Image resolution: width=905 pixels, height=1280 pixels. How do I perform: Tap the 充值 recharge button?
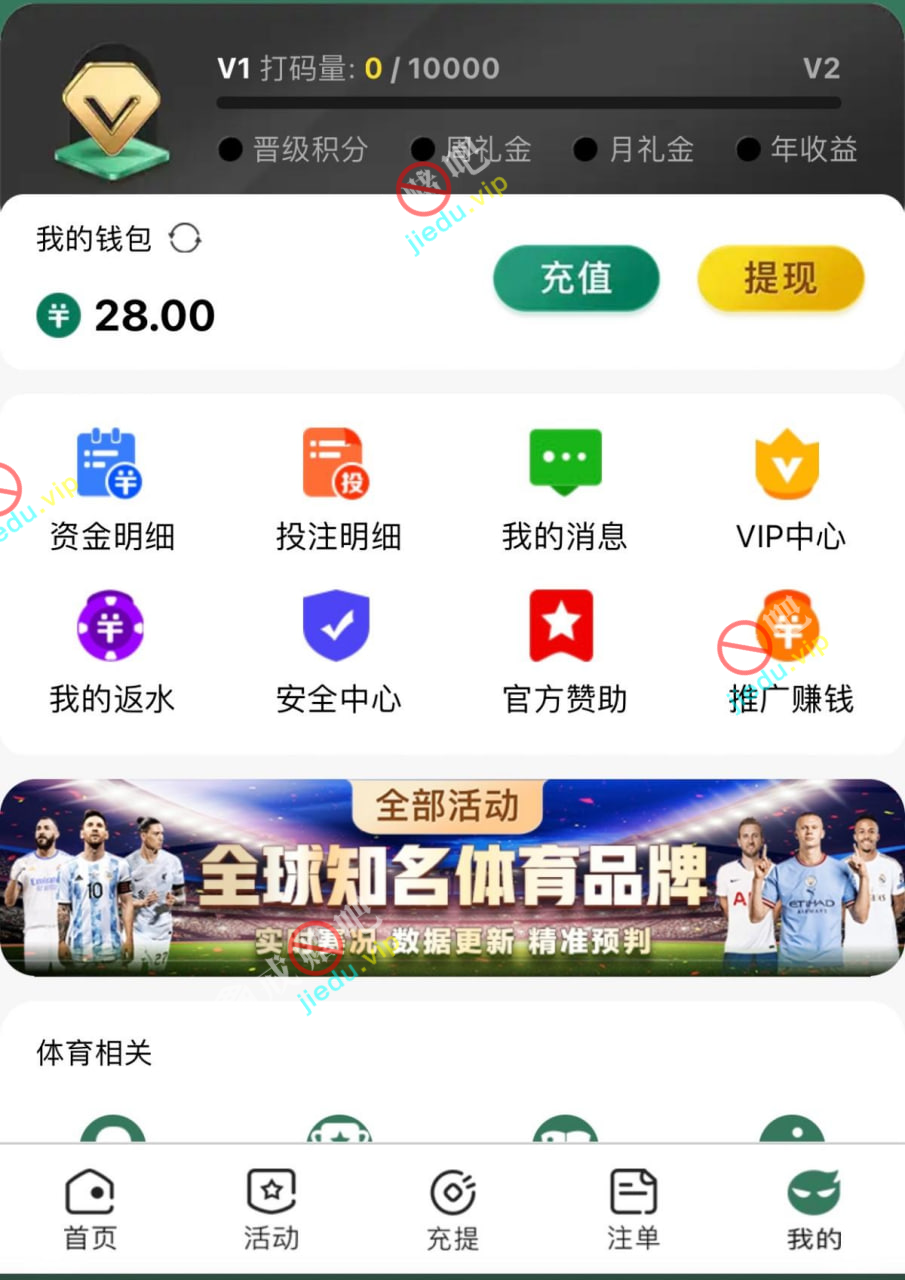[576, 278]
